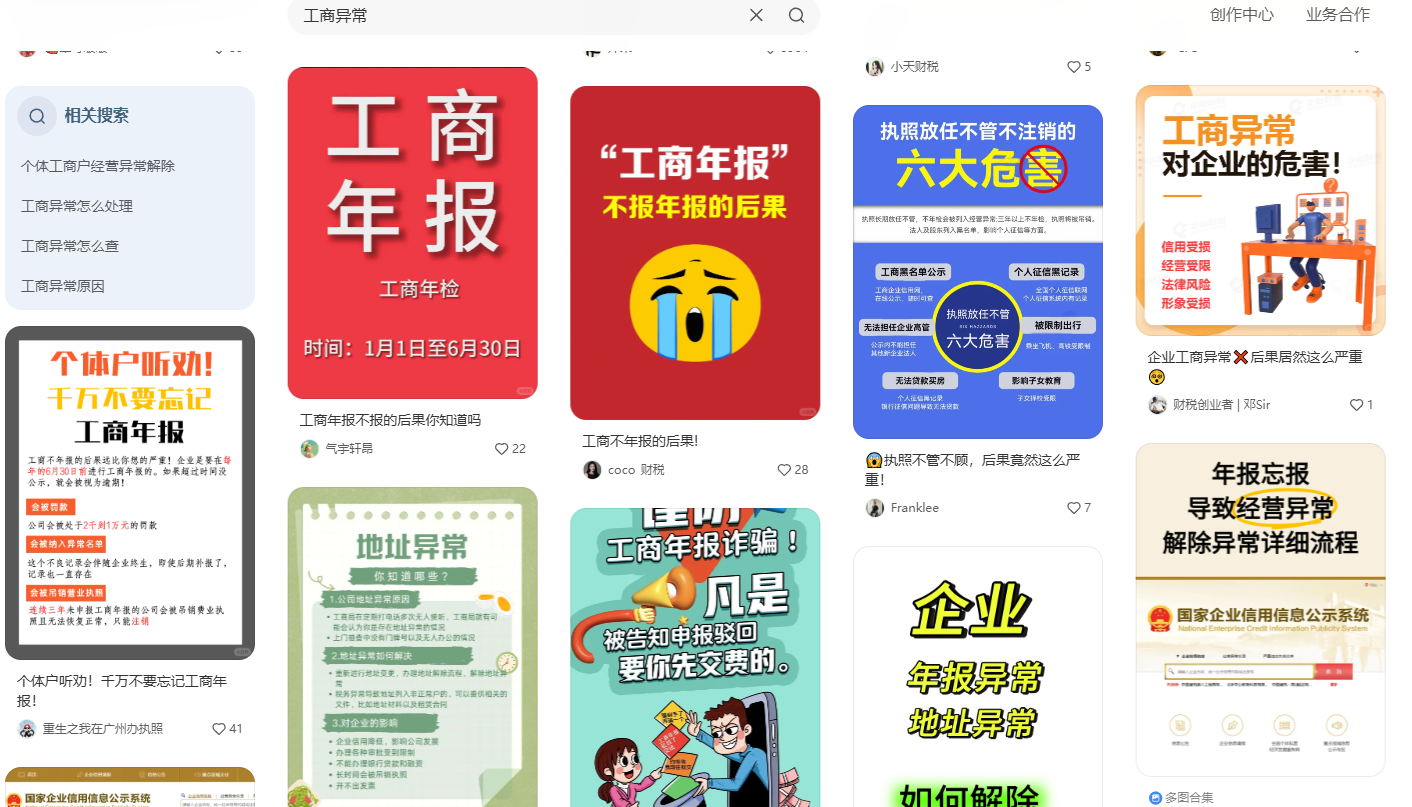Like the post by 重生之我在广州办执照
Screen dimensions: 1412x807
(219, 729)
